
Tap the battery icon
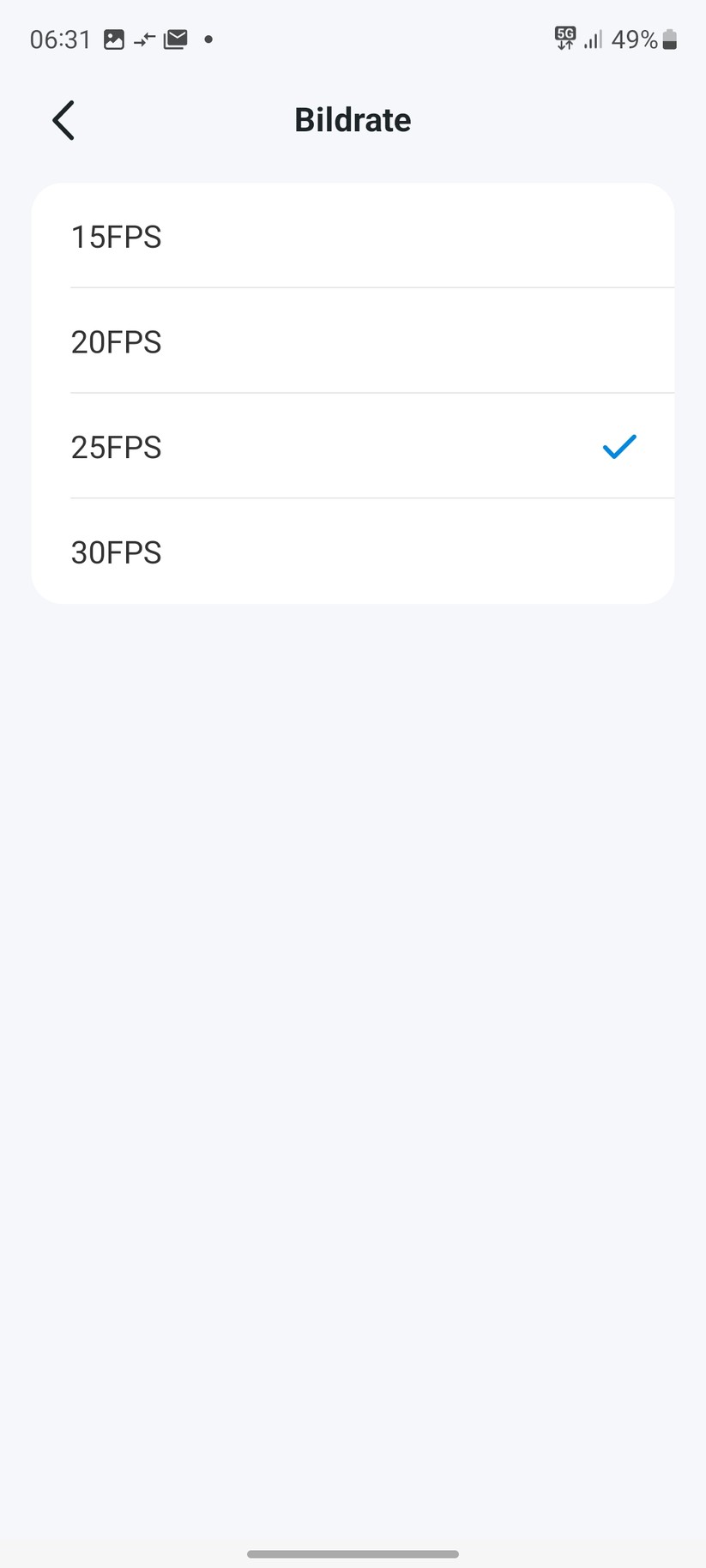668,39
